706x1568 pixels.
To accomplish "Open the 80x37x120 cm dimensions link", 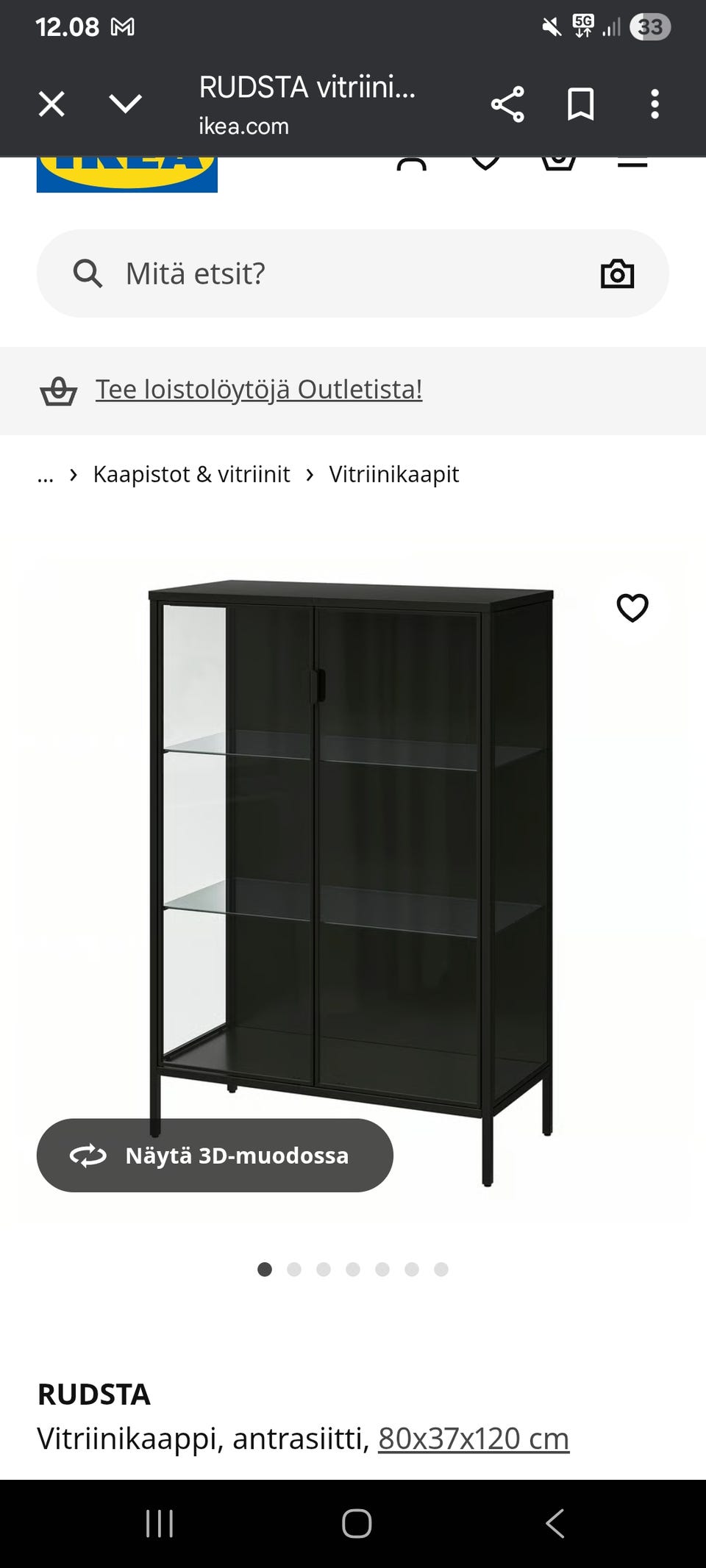I will coord(473,1438).
